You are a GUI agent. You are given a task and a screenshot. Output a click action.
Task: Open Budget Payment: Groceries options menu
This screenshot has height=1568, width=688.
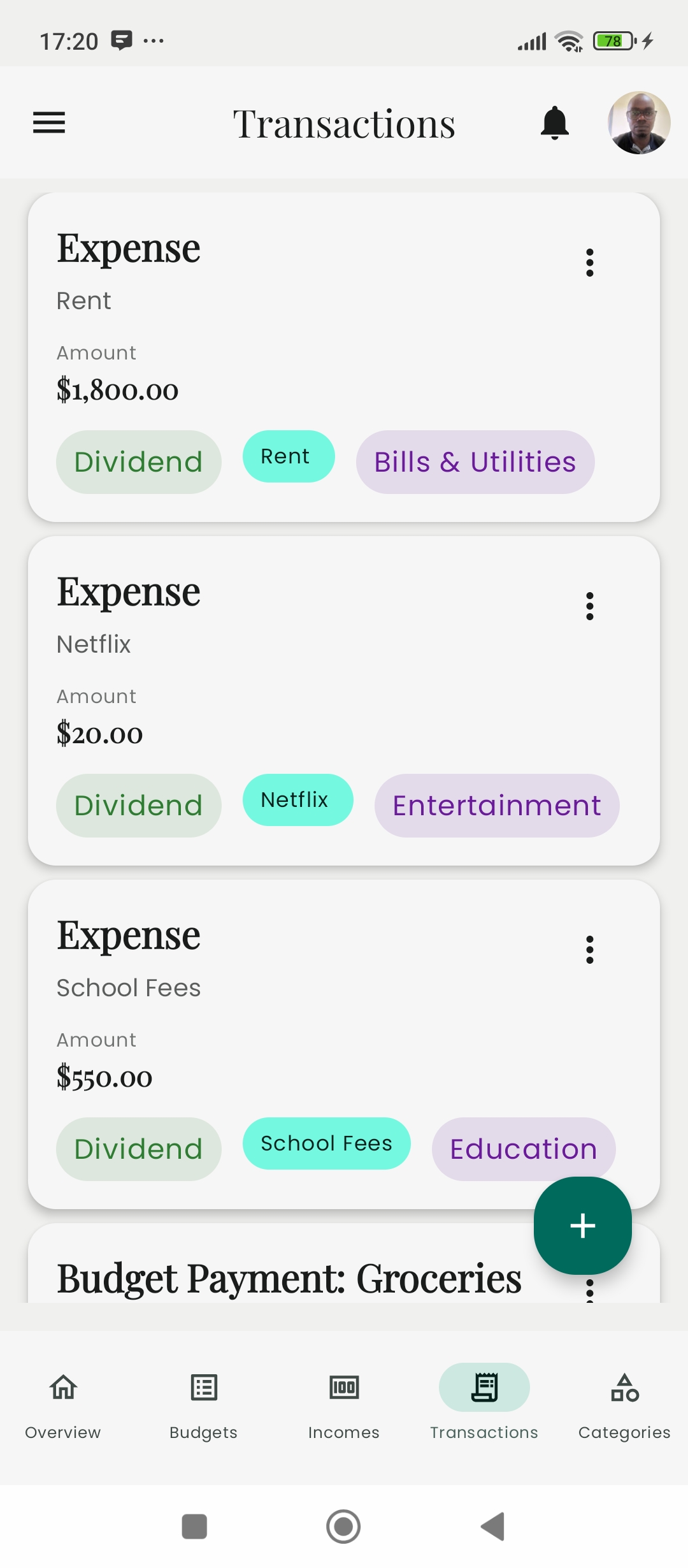589,1294
